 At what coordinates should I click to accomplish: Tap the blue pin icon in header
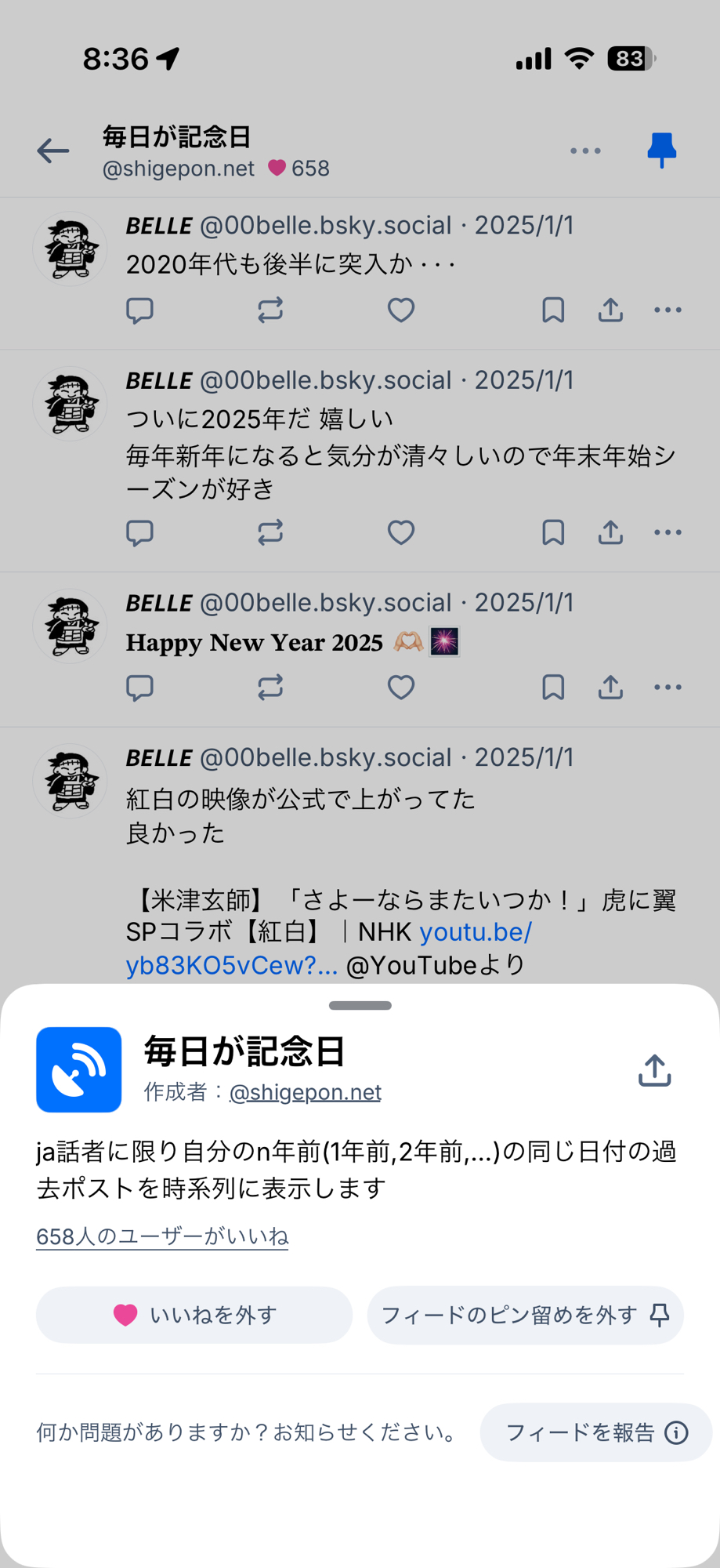[x=661, y=150]
